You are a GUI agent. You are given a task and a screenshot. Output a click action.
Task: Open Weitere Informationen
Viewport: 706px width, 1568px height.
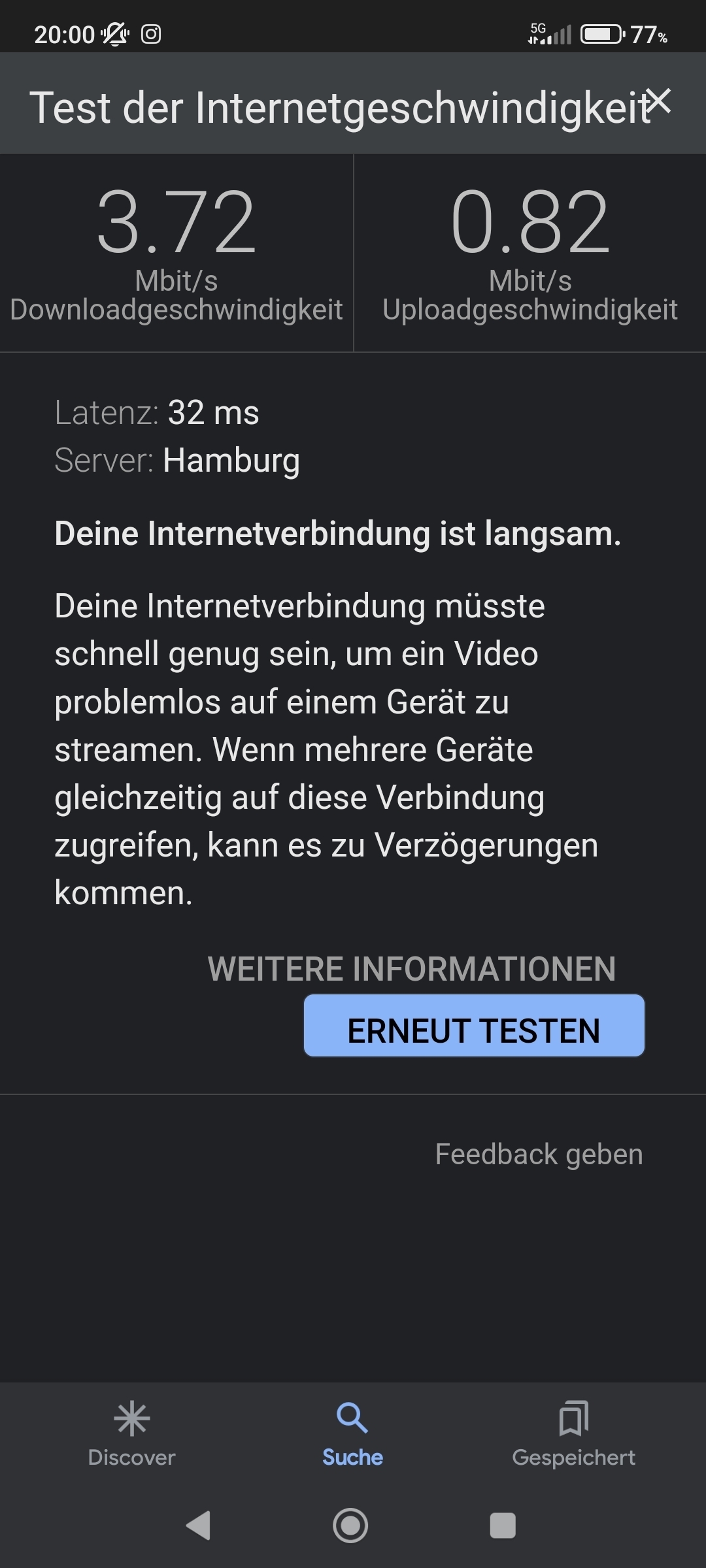click(411, 969)
